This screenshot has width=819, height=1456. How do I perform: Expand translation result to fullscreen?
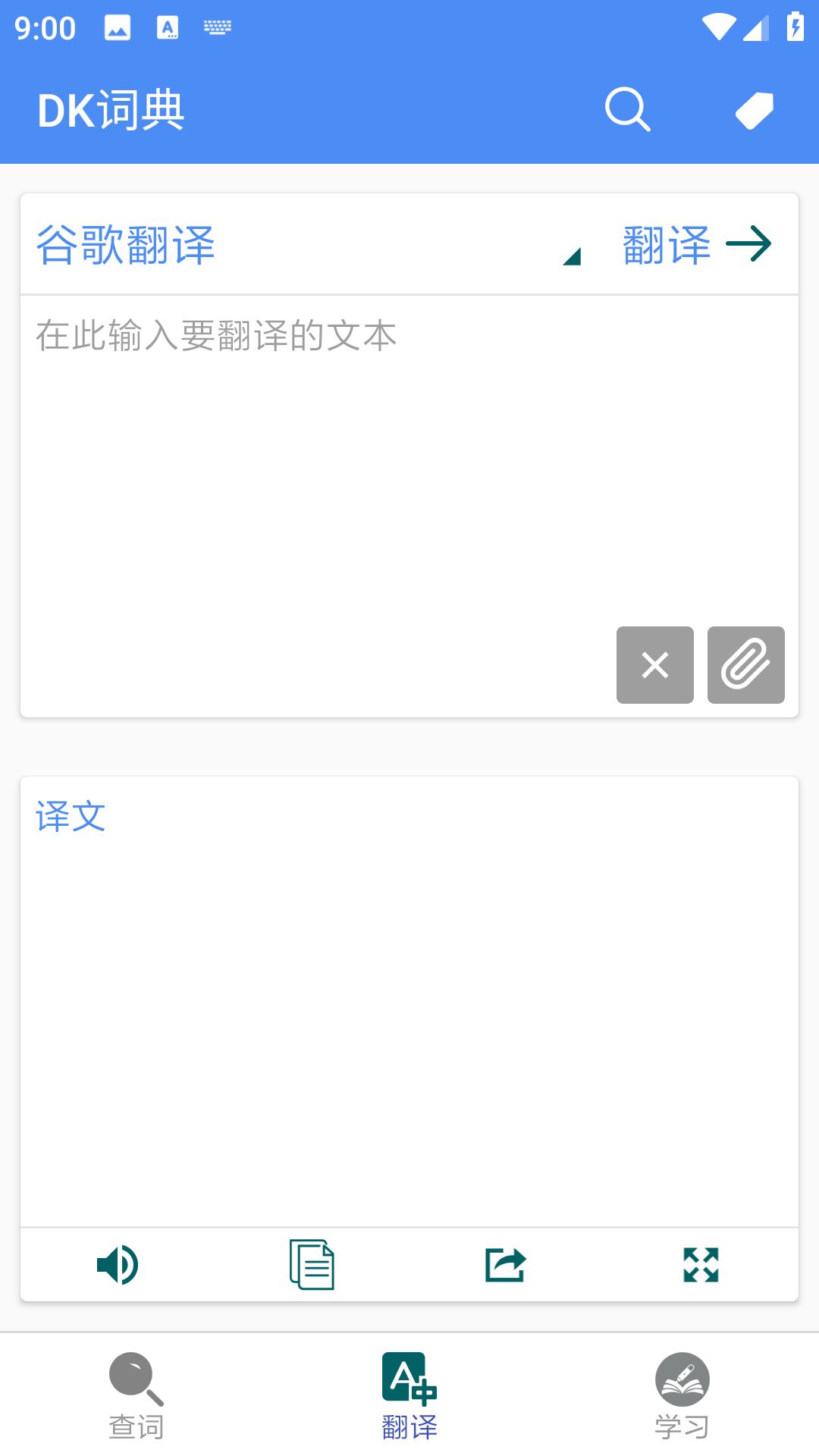(x=701, y=1263)
